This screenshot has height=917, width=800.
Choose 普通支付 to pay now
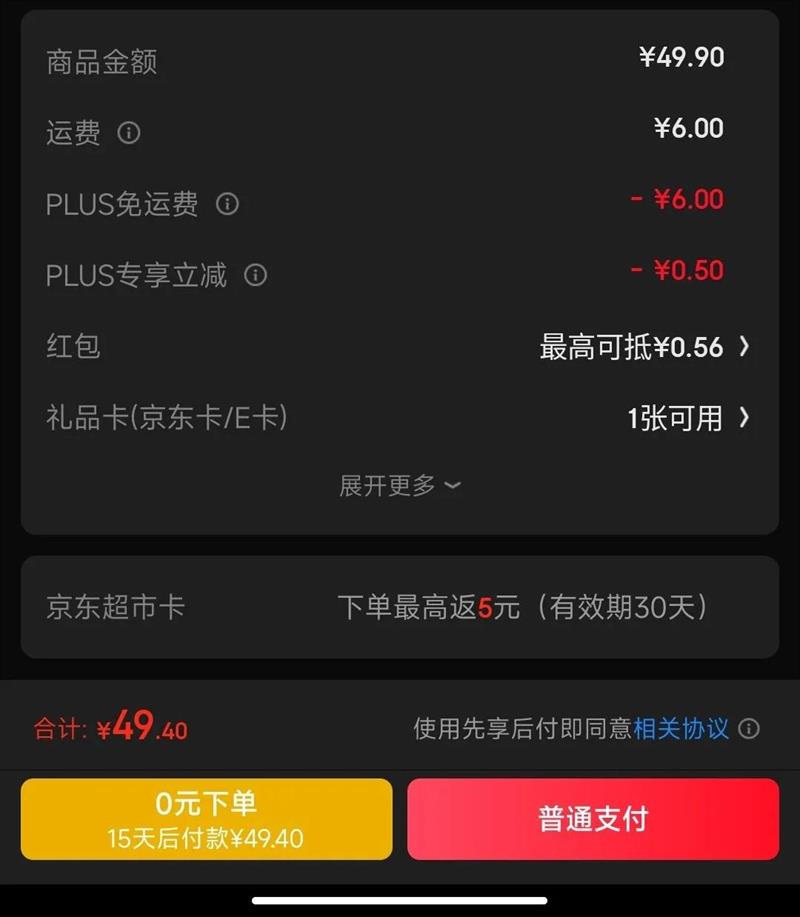(x=593, y=819)
